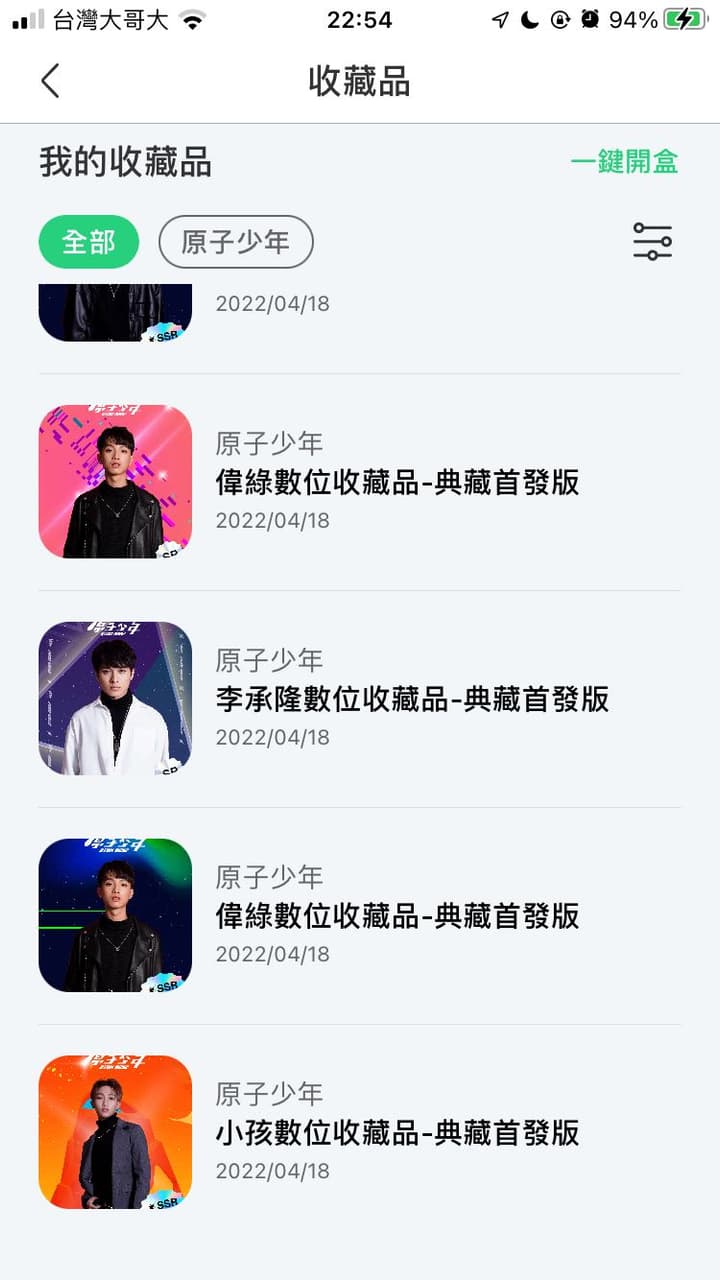Image resolution: width=720 pixels, height=1280 pixels.
Task: Open the 偉綠 collectible with the dark blue thumbnail
Action: (360, 916)
